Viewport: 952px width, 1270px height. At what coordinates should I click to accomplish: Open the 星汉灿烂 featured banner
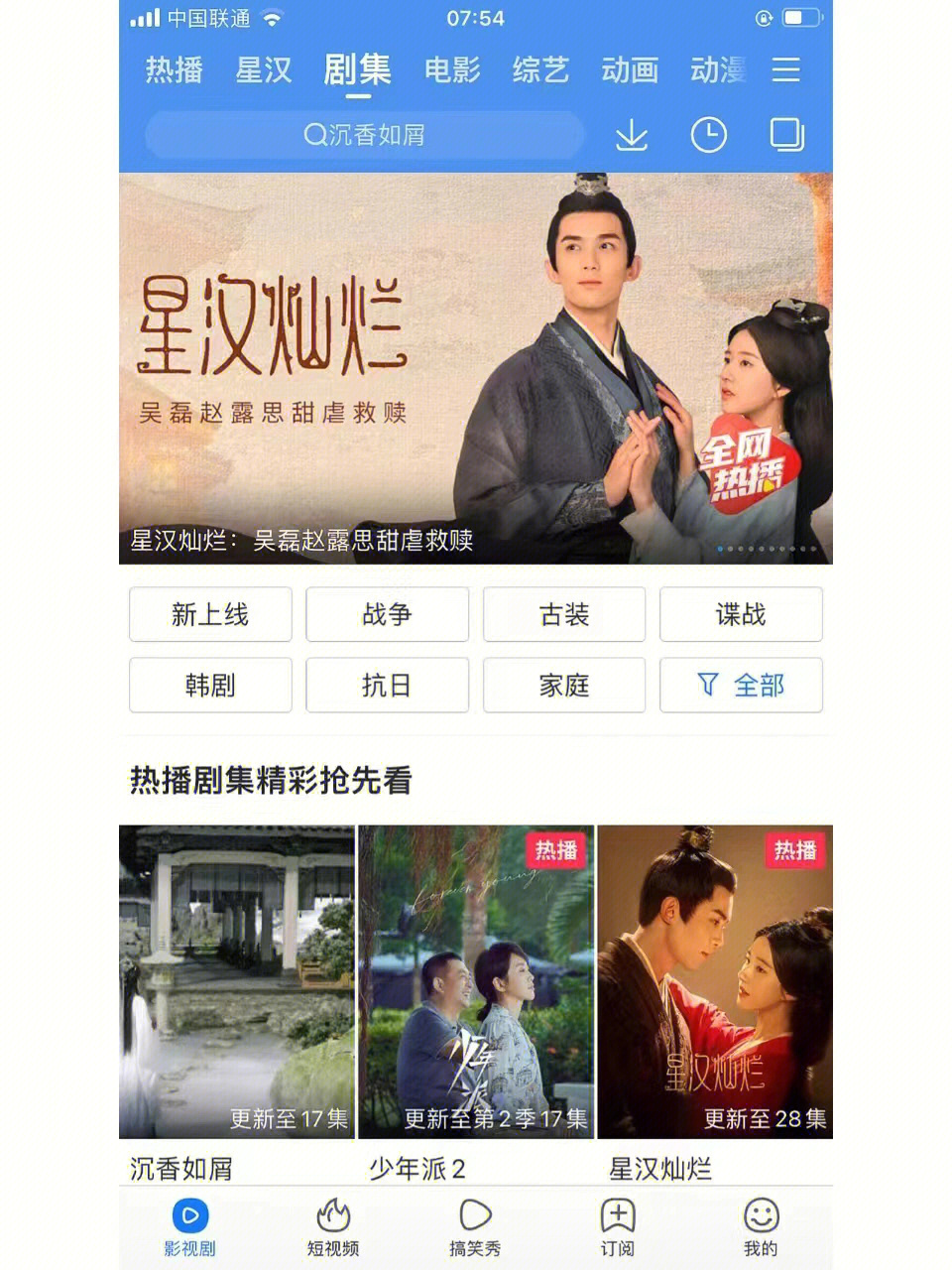coord(475,368)
